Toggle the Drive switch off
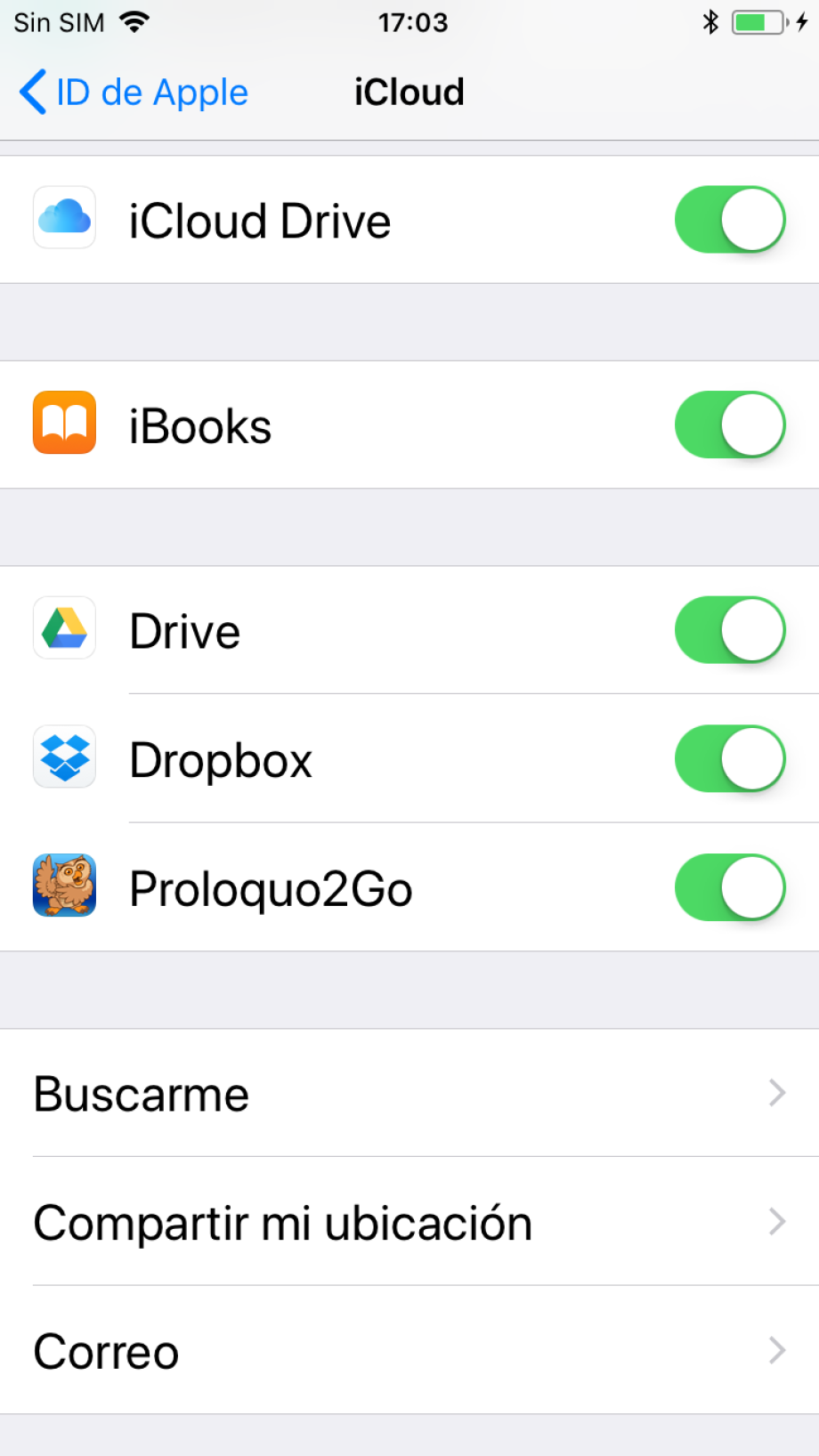This screenshot has width=819, height=1456. 729,630
